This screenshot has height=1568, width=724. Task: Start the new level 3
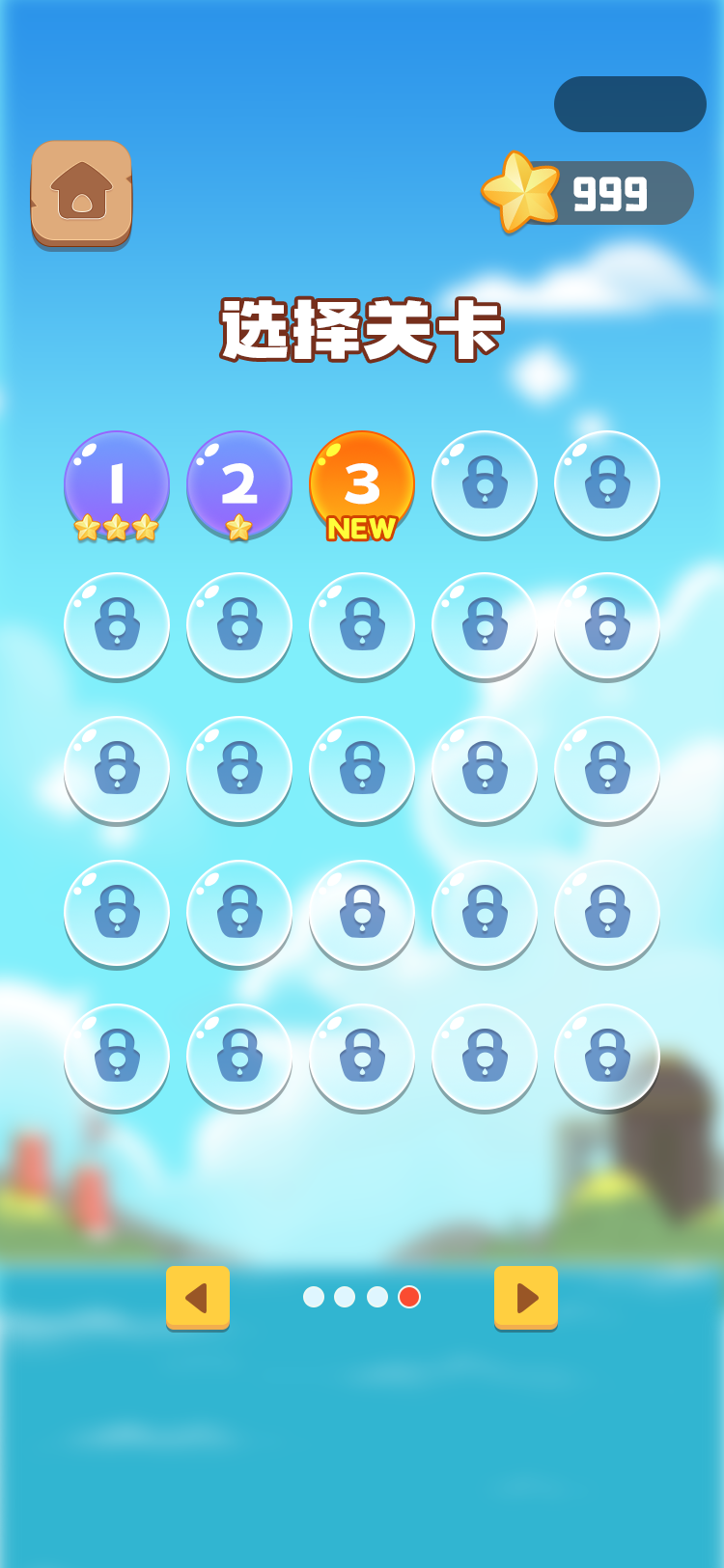(362, 483)
